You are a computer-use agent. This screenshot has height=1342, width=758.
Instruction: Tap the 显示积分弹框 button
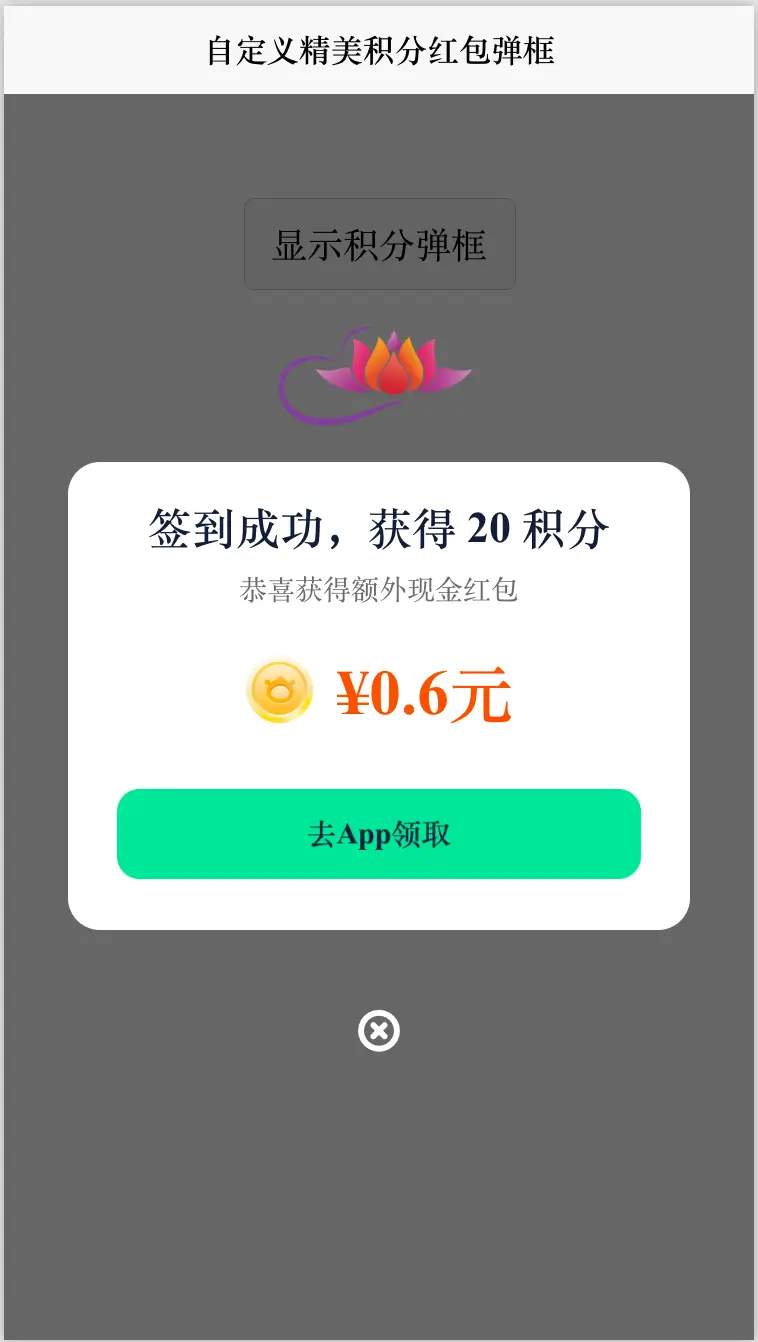[380, 244]
